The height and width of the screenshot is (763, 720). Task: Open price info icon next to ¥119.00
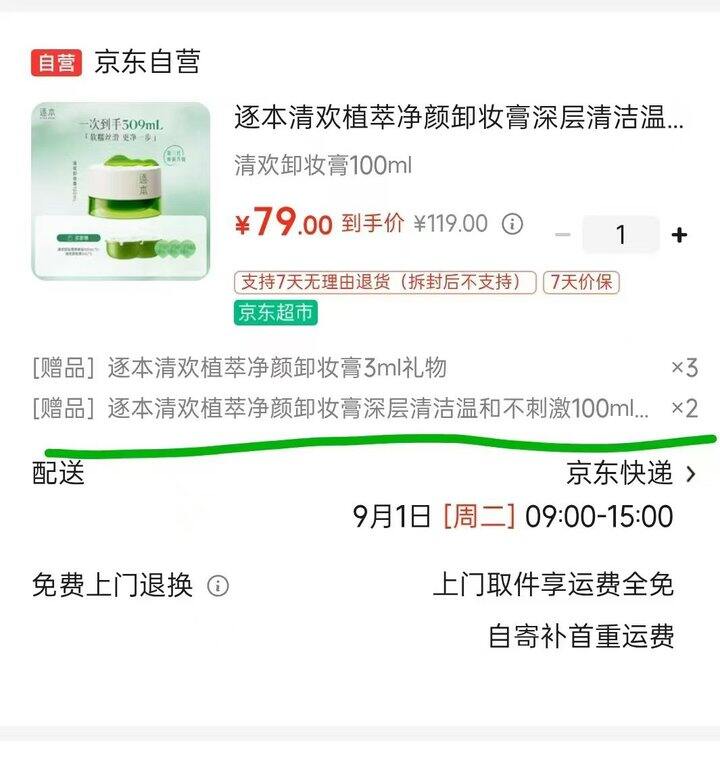coord(512,224)
